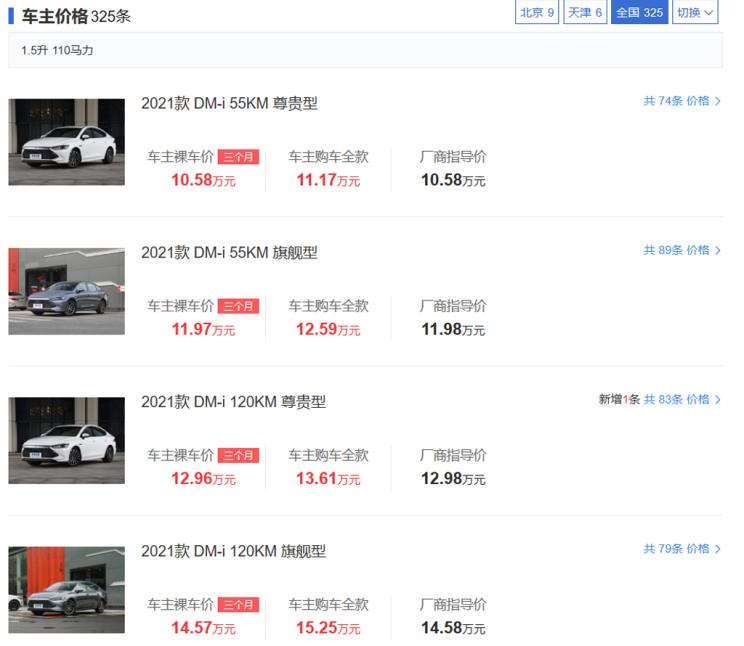Open the 切换 city switch dropdown
This screenshot has height=646, width=744.
695,13
